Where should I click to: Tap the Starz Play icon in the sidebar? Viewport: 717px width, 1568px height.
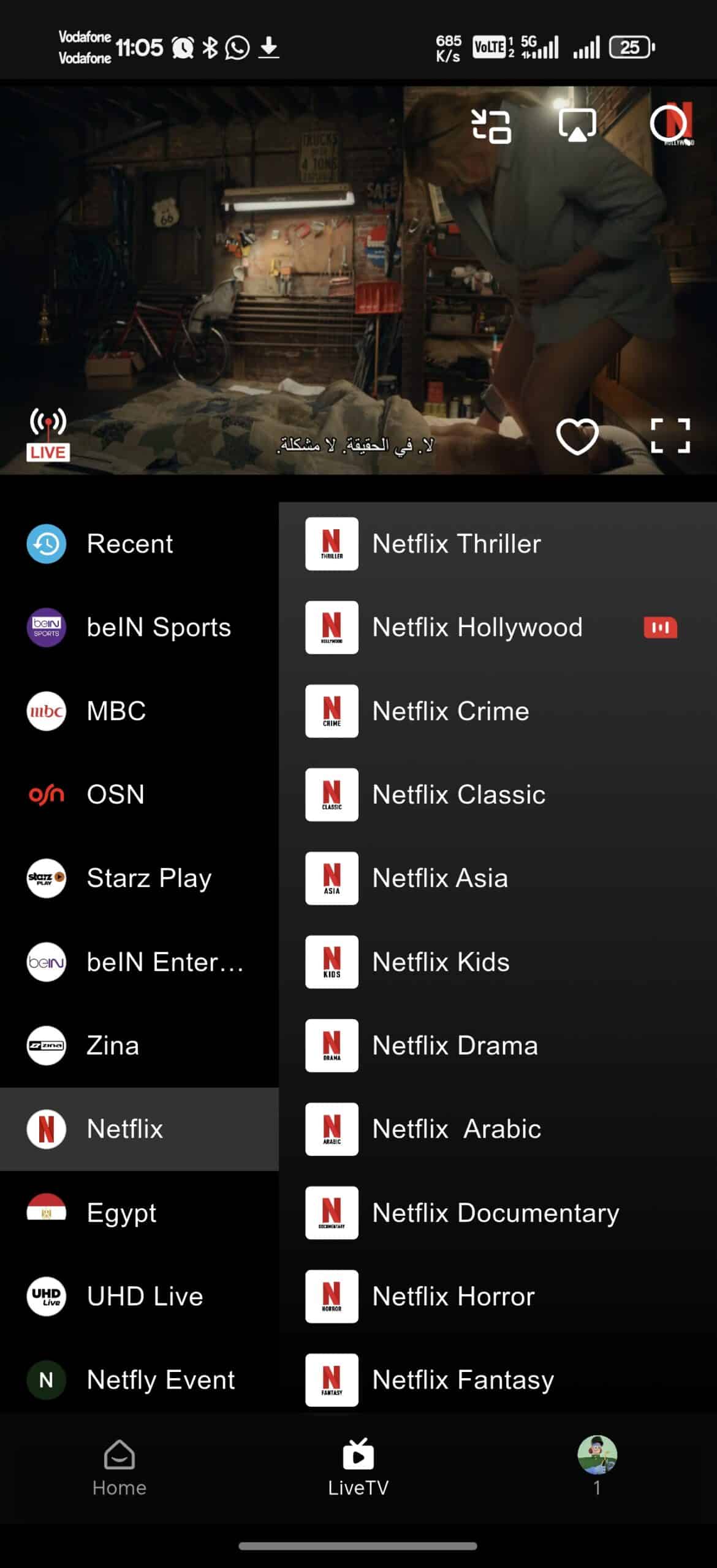point(45,878)
